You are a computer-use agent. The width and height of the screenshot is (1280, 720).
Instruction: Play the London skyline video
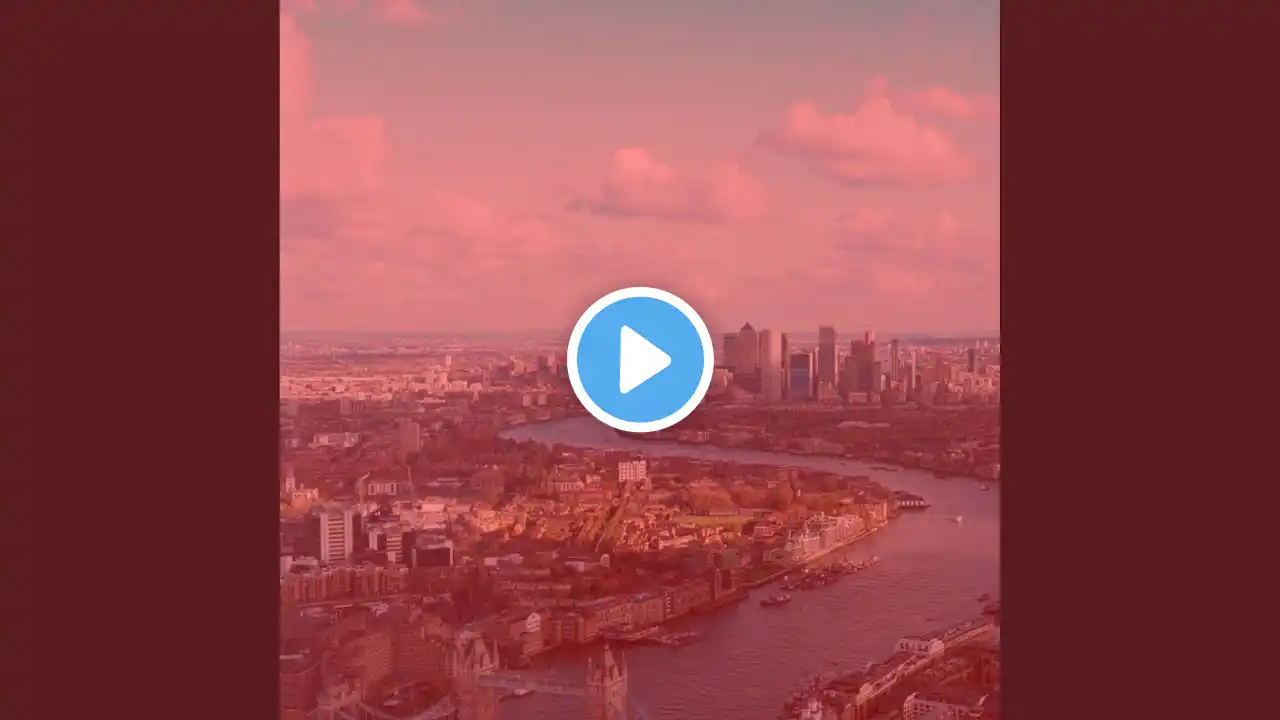pos(640,359)
